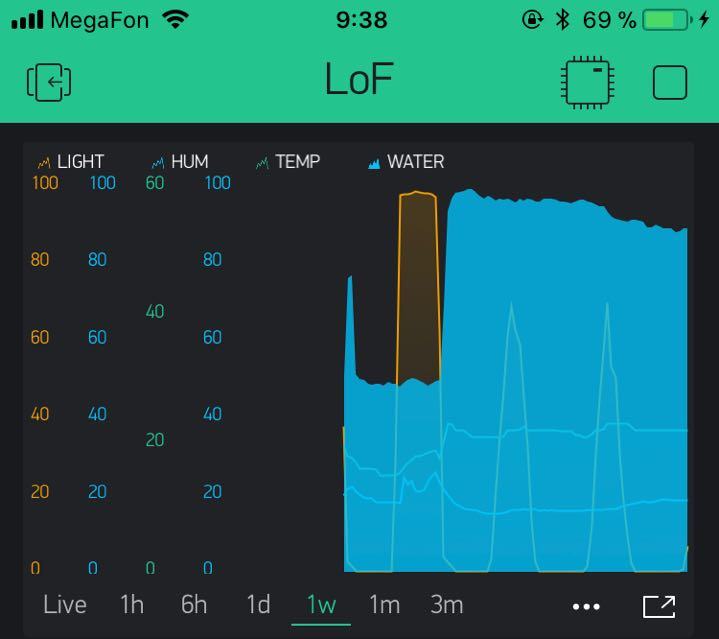719x639 pixels.
Task: Switch to the 1m time range
Action: click(384, 605)
